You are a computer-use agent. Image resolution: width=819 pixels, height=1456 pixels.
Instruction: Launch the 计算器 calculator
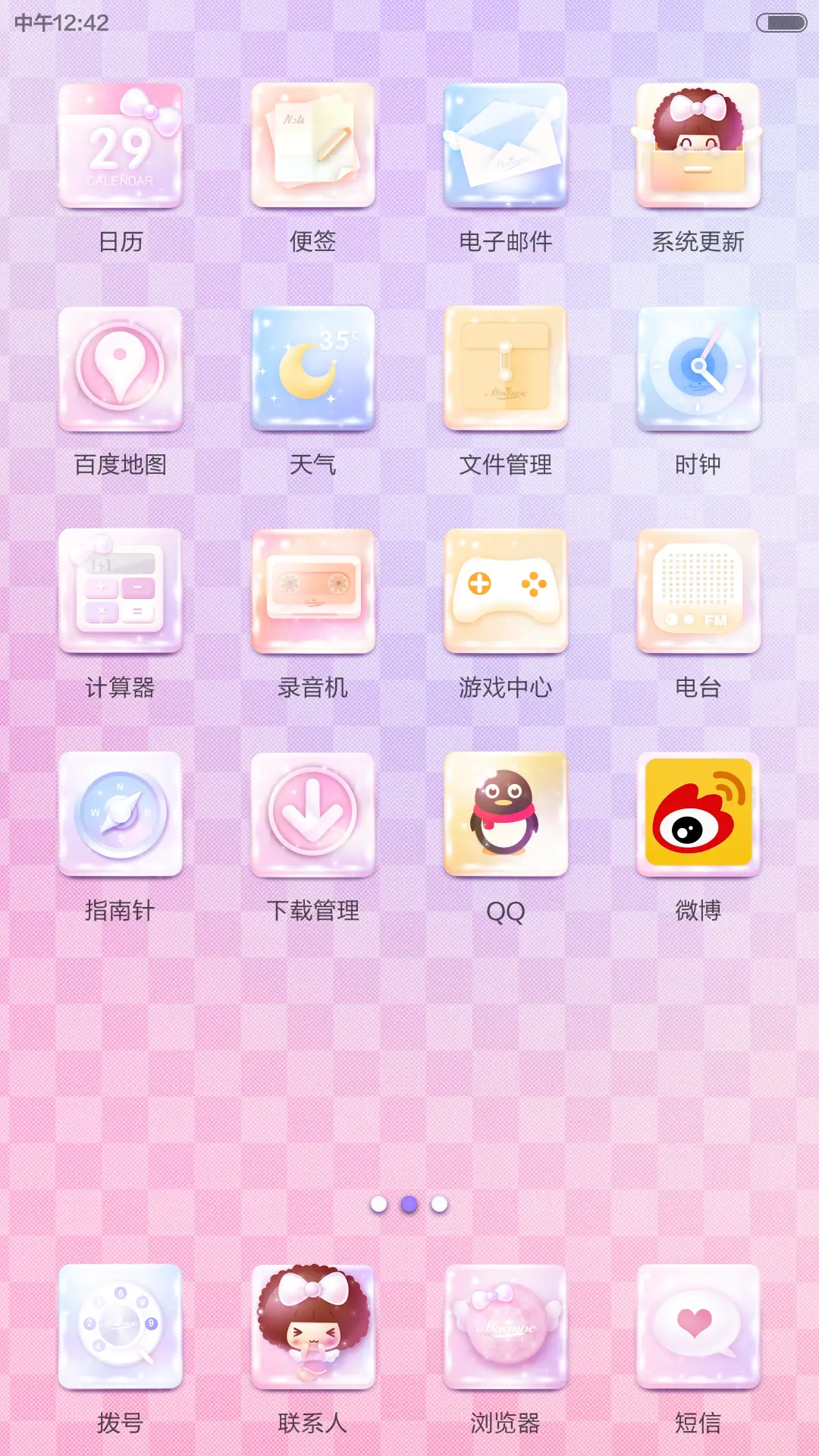(121, 592)
